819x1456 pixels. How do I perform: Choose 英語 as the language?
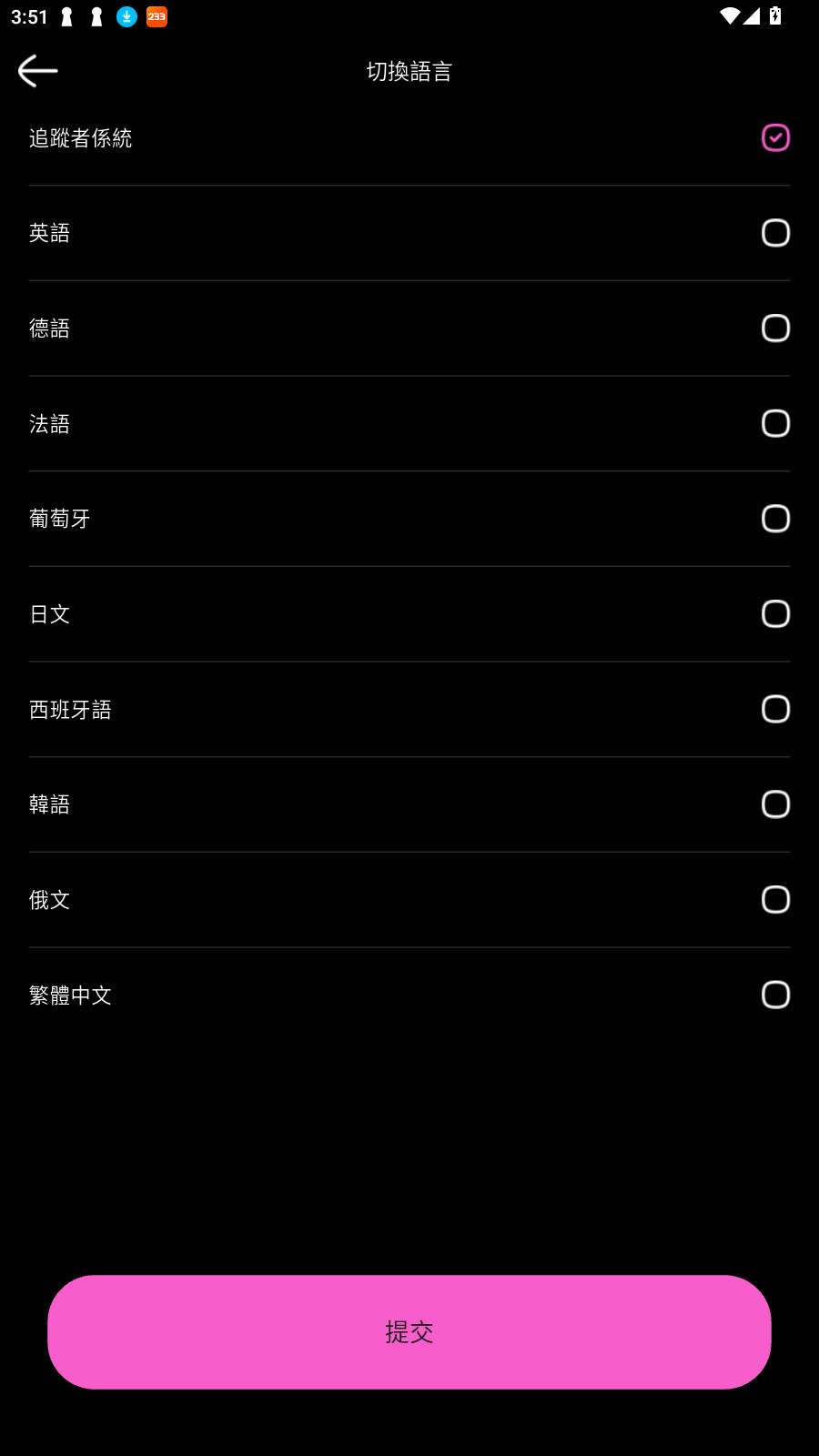pyautogui.click(x=775, y=233)
